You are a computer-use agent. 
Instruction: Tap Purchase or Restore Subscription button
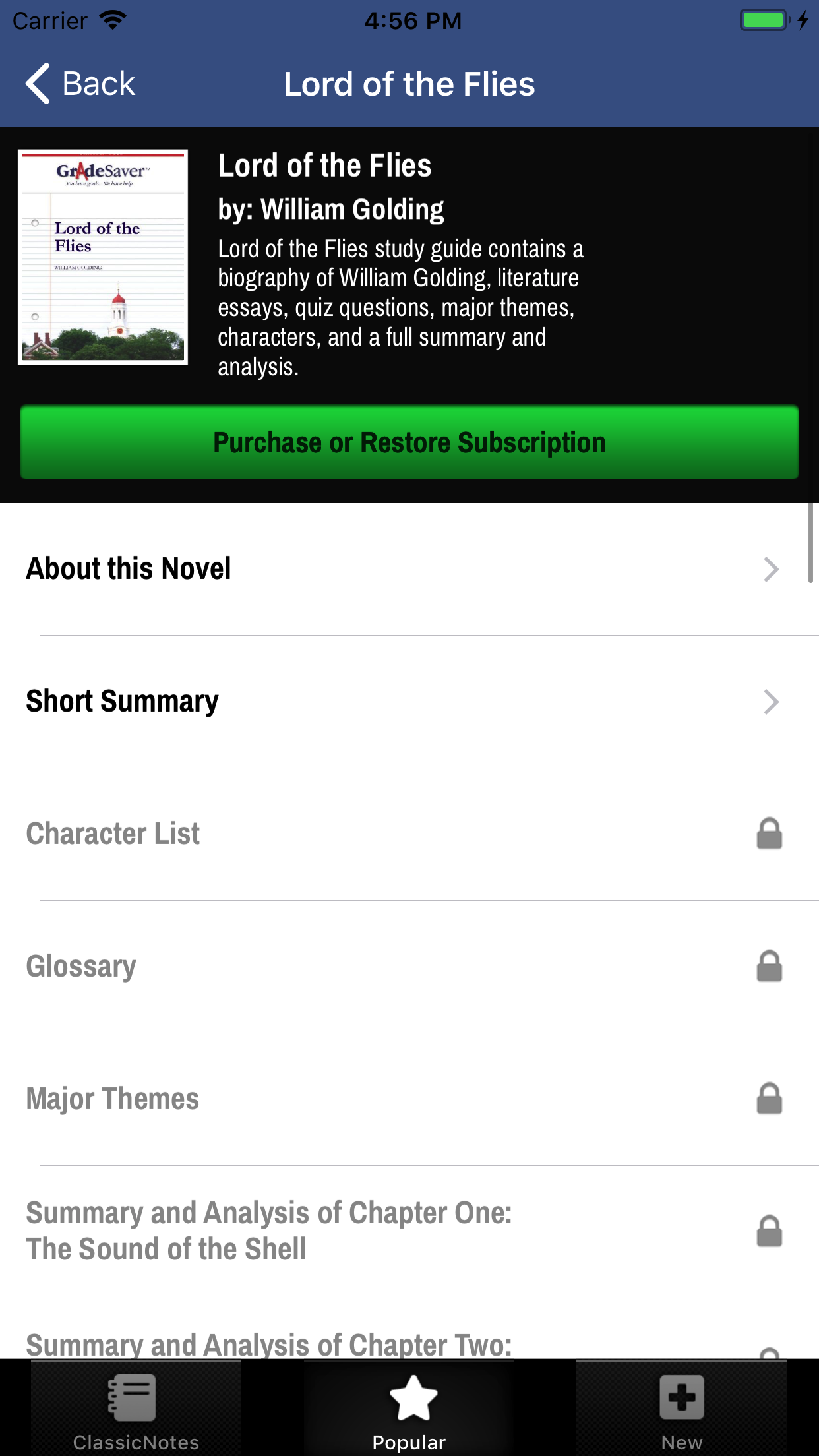click(409, 442)
